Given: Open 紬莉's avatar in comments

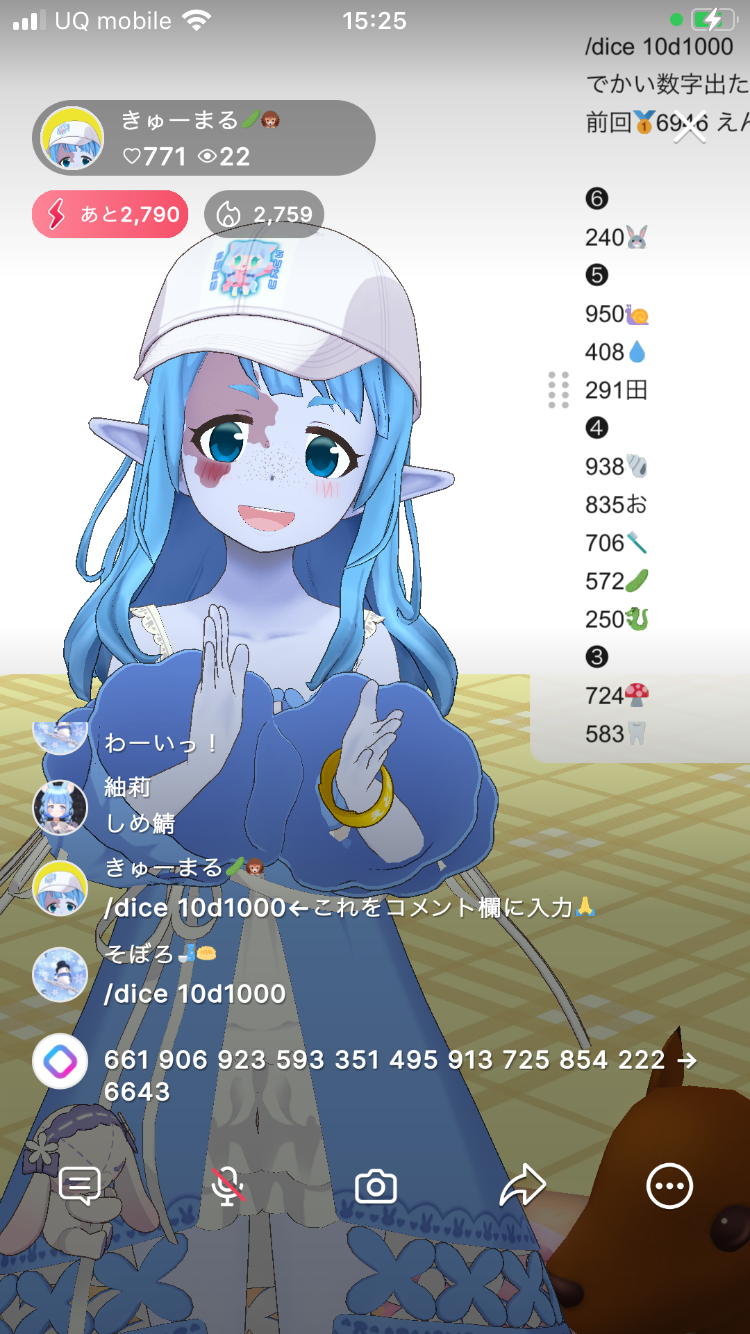Looking at the screenshot, I should tap(60, 807).
